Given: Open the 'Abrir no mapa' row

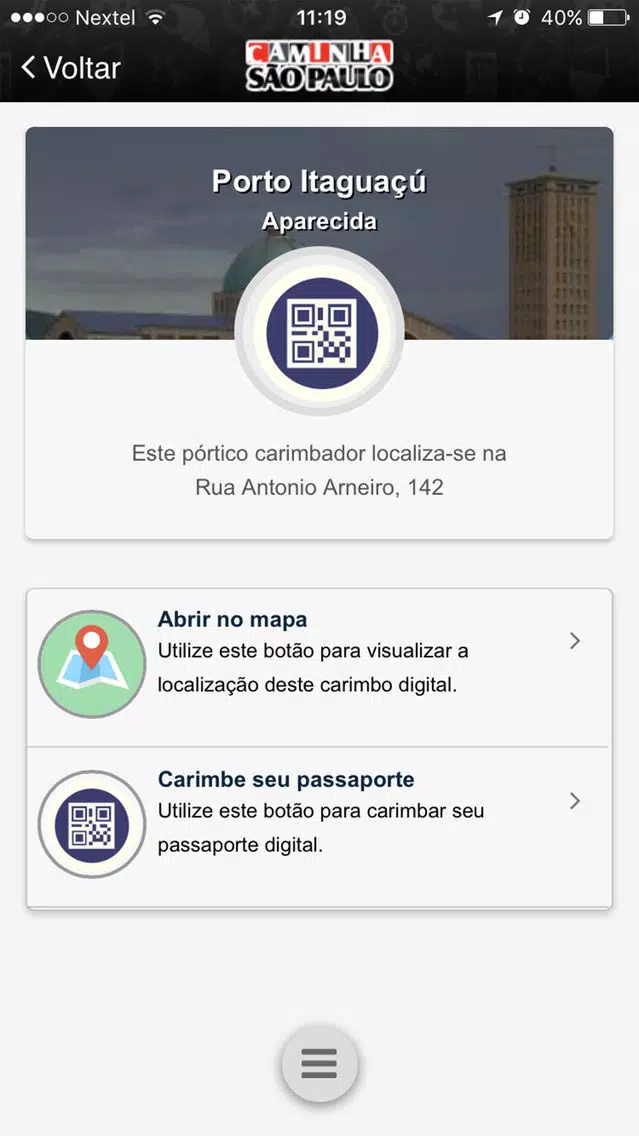Looking at the screenshot, I should tap(320, 668).
